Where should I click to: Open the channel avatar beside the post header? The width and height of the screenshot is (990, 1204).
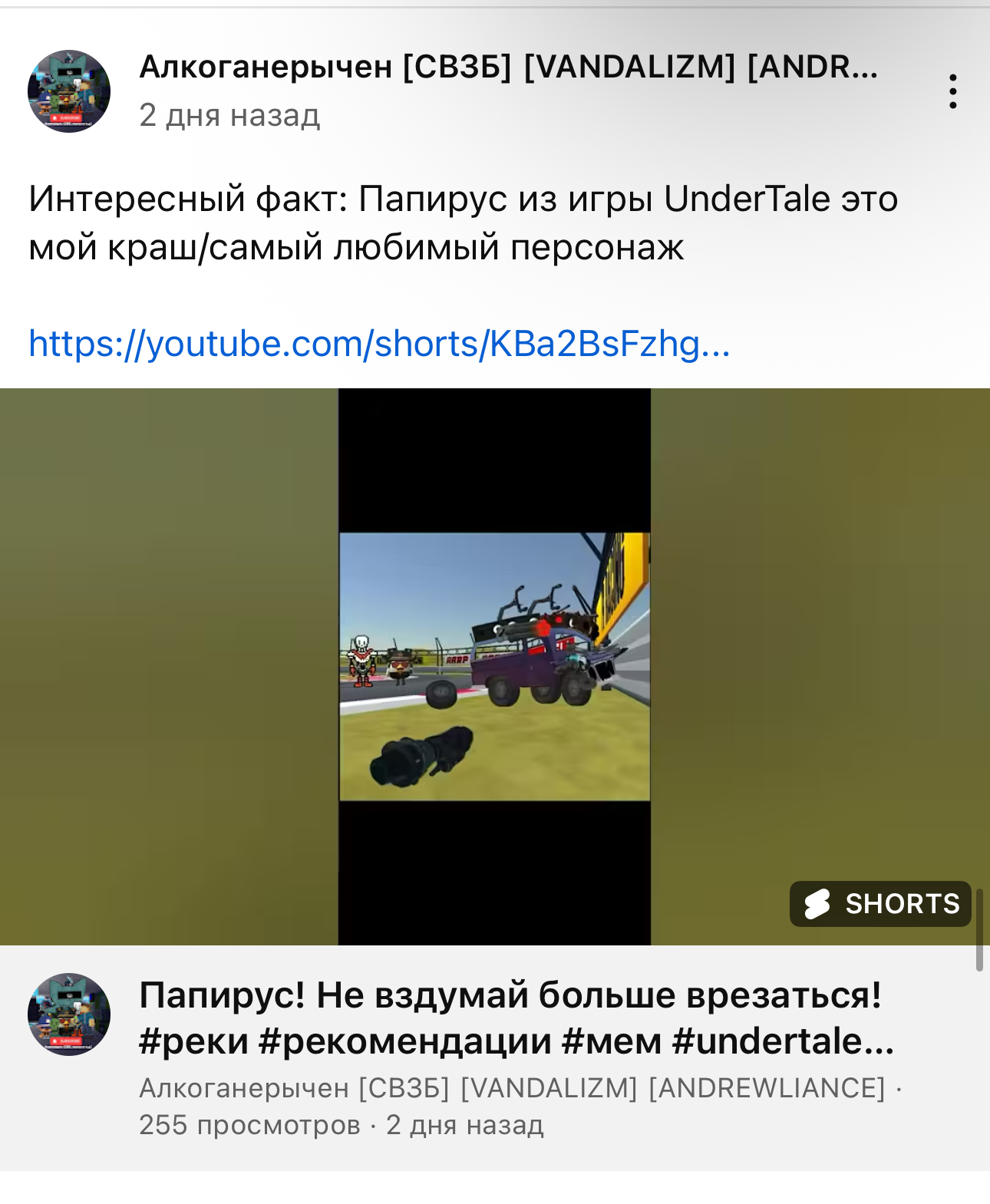coord(69,91)
